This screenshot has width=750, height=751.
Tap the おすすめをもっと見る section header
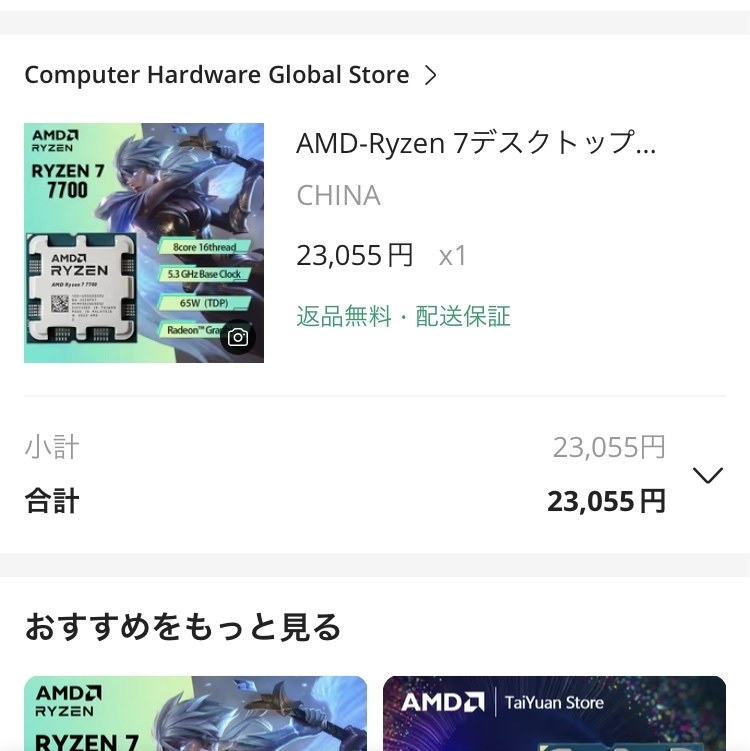click(183, 628)
